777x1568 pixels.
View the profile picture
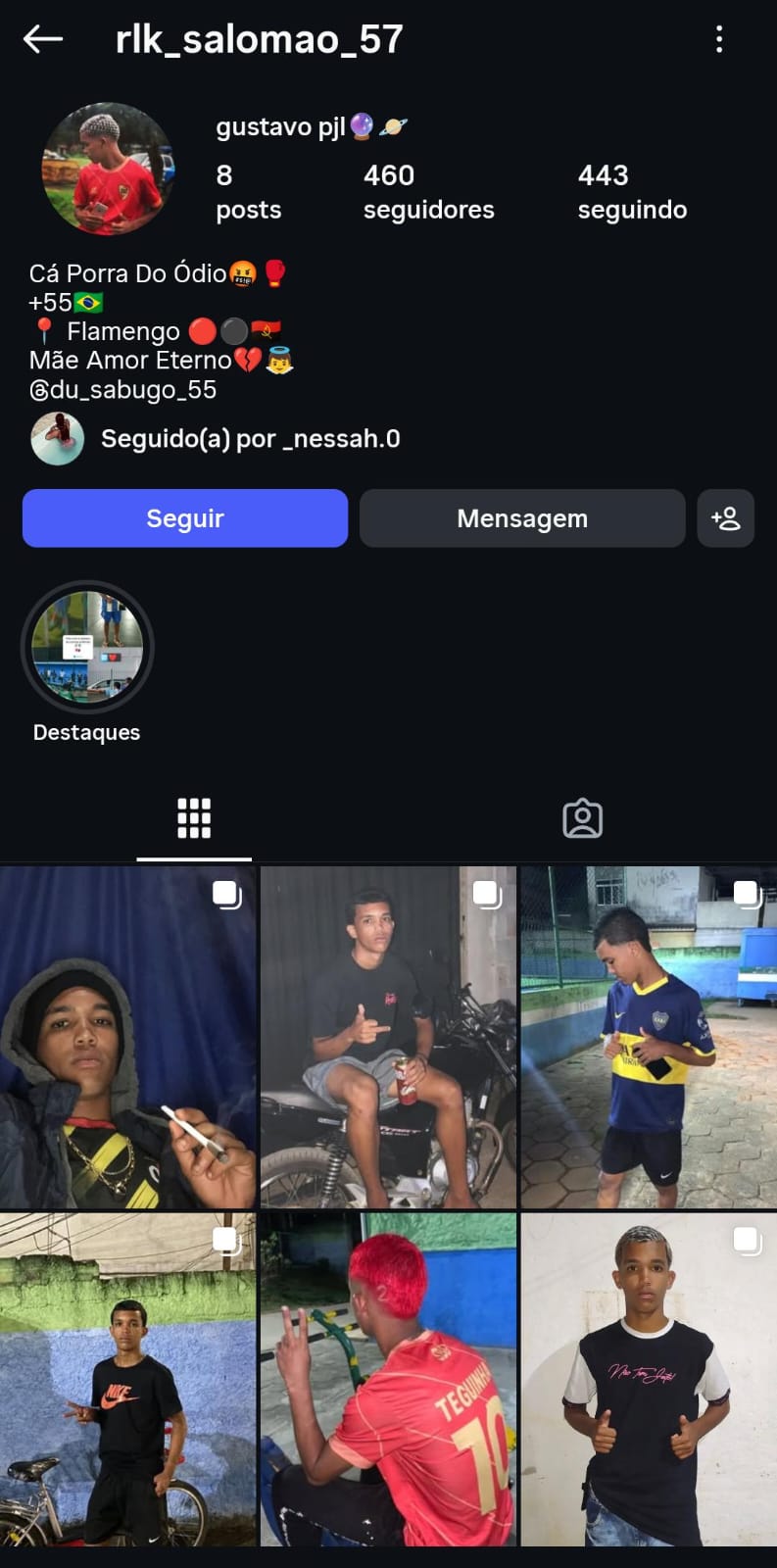[108, 169]
